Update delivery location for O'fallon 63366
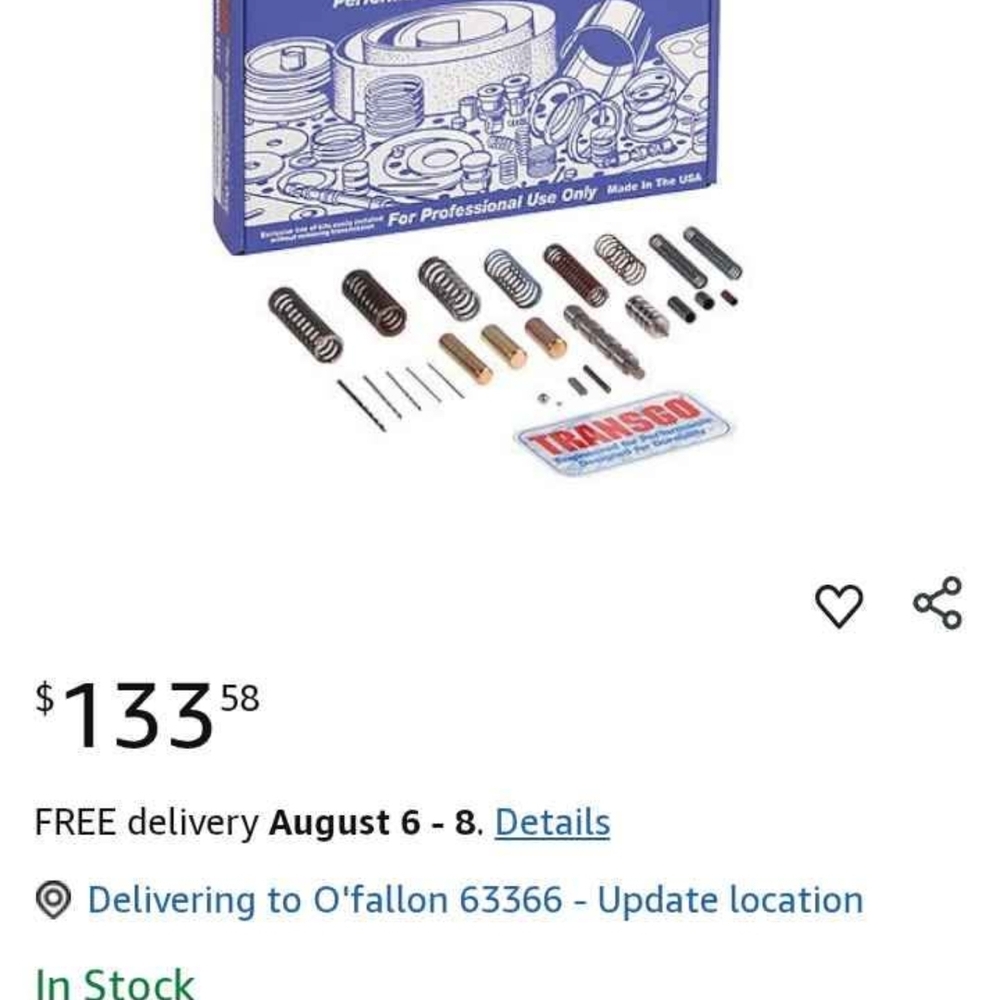 coord(475,900)
